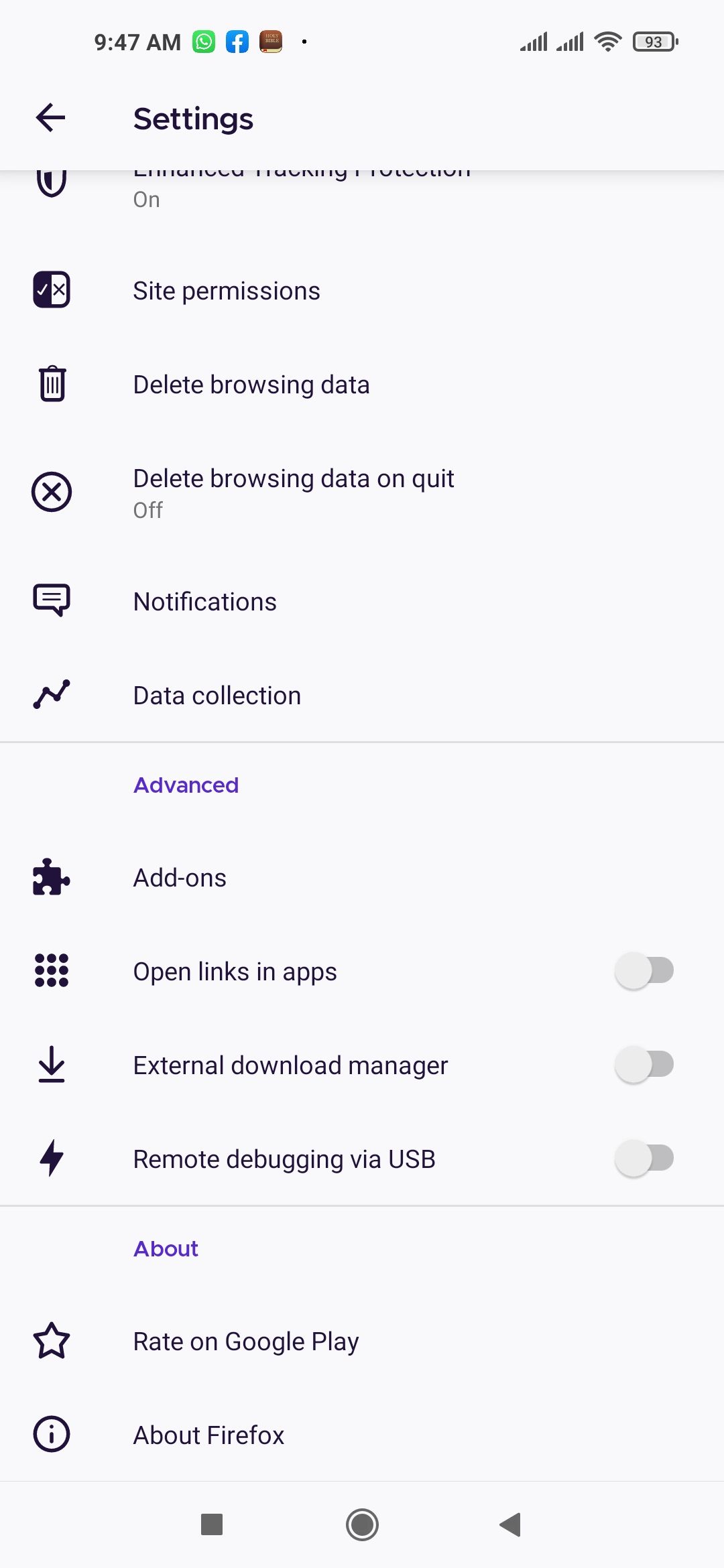Screen dimensions: 724x1568
Task: Enable Open links in apps
Action: 644,971
